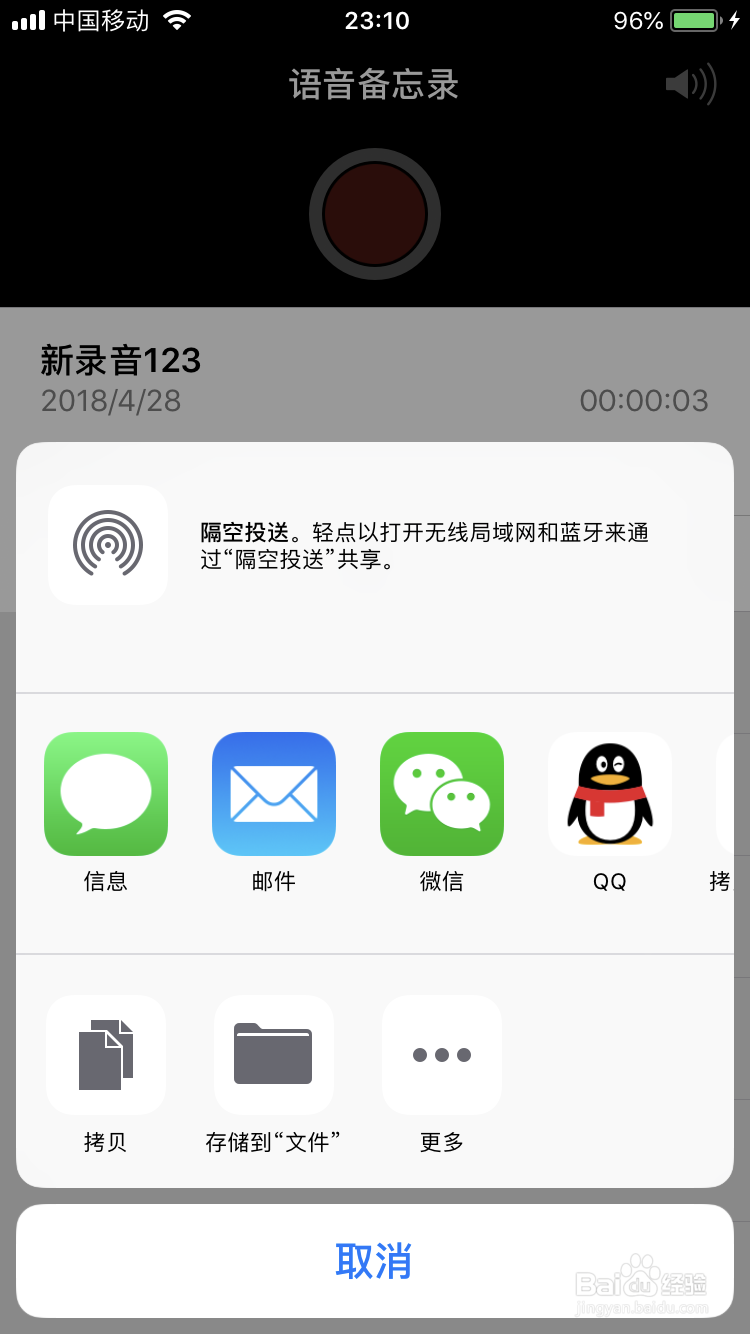Send the voice memo via 信息 Messages

(106, 794)
